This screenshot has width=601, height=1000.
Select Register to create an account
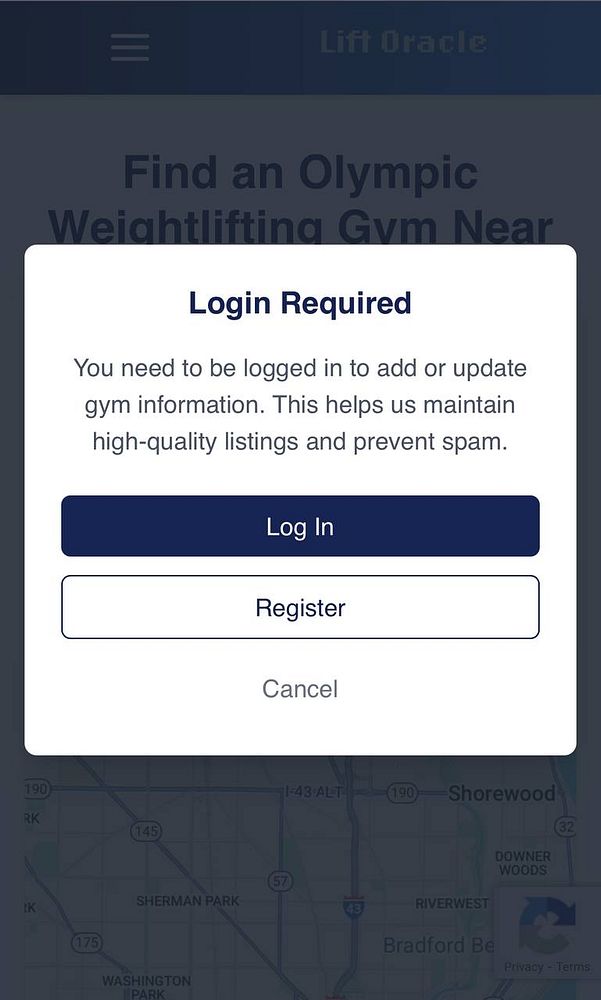(x=300, y=607)
